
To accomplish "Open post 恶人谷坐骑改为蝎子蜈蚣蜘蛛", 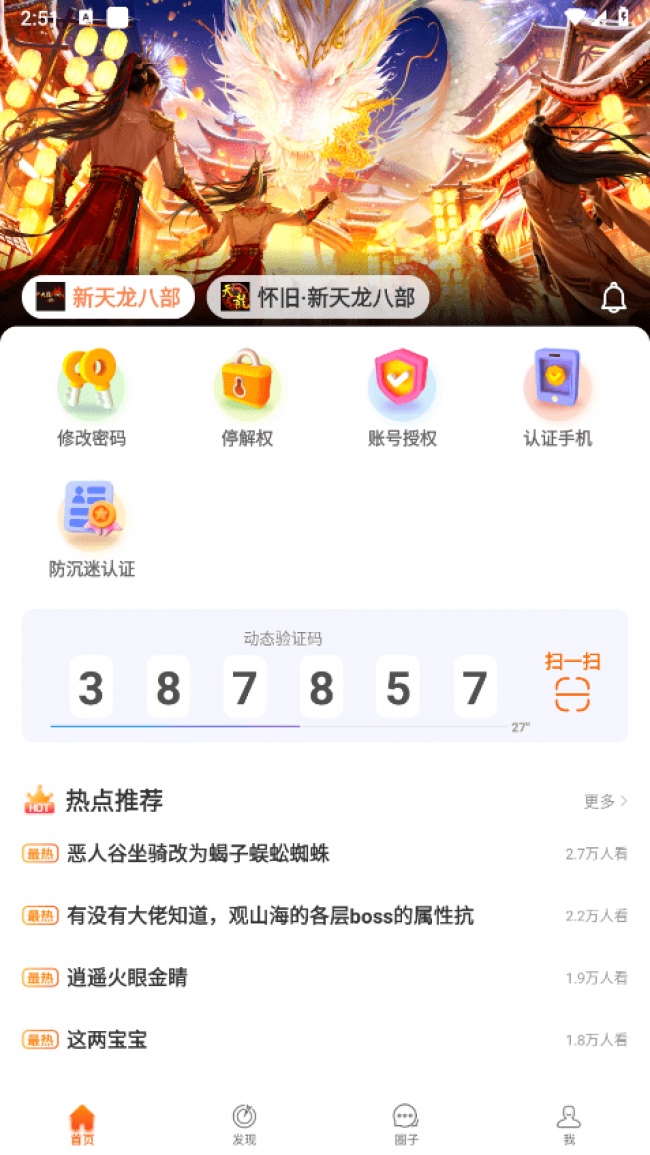I will tap(198, 854).
